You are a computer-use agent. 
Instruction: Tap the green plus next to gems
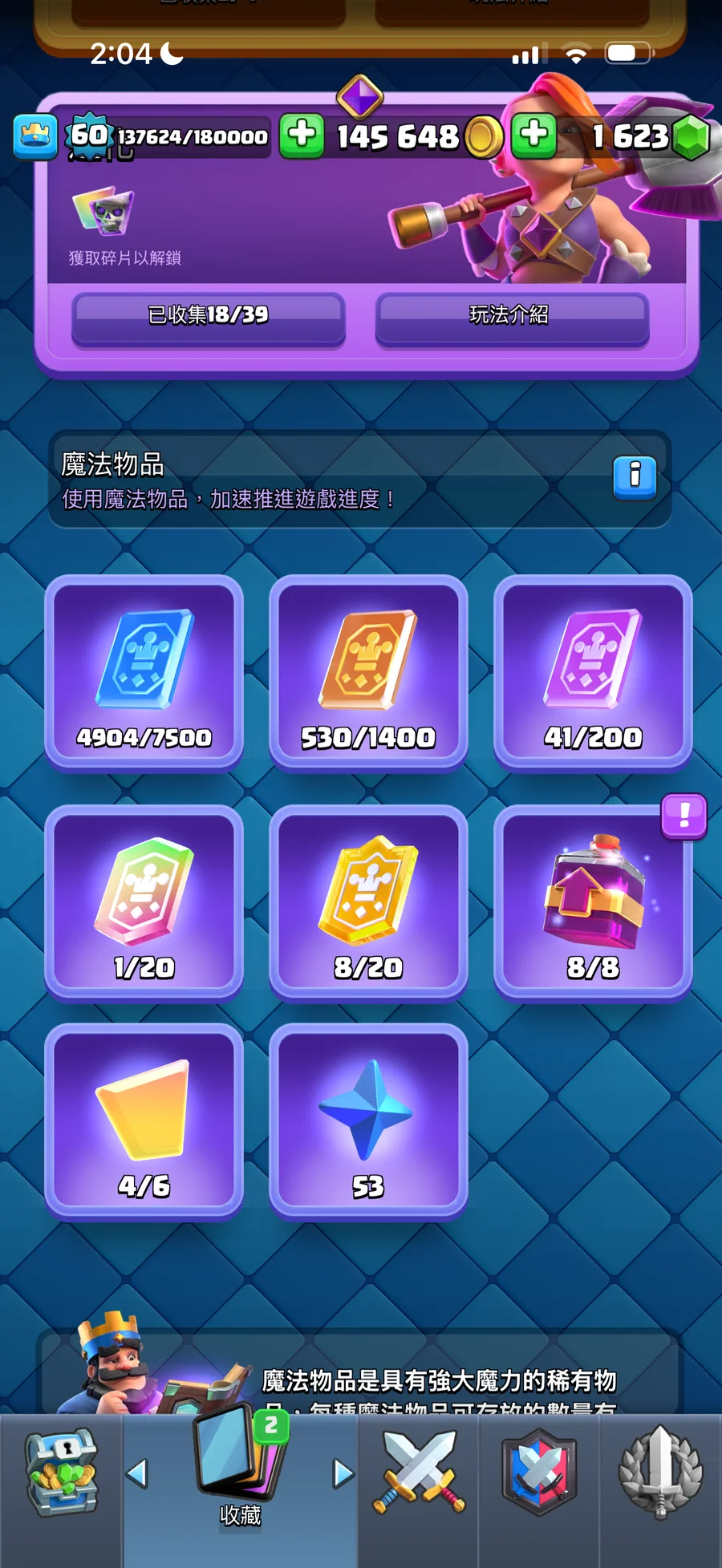[534, 136]
